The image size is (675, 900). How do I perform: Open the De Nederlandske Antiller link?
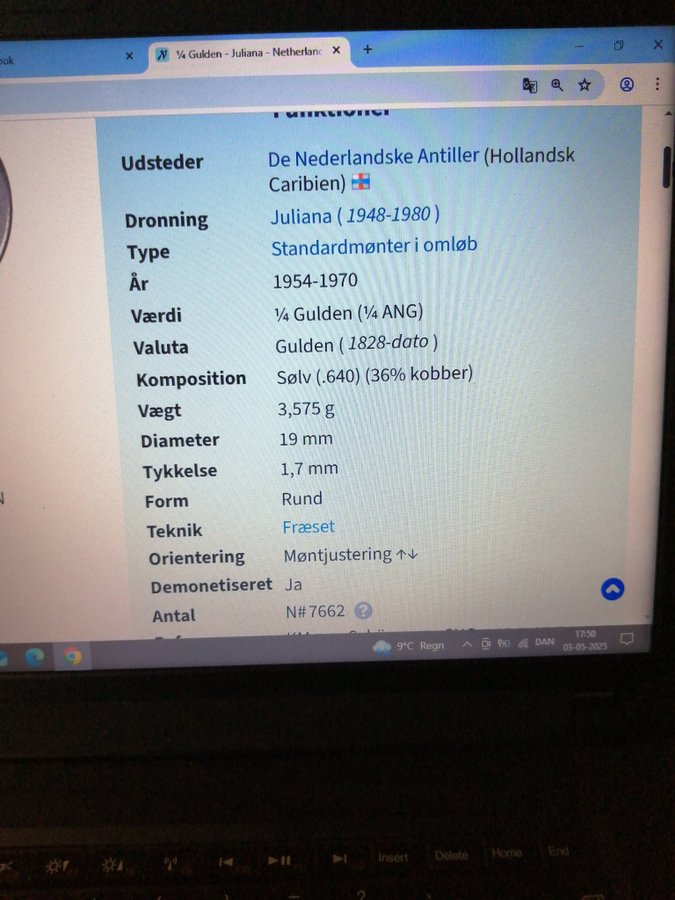[x=373, y=158]
